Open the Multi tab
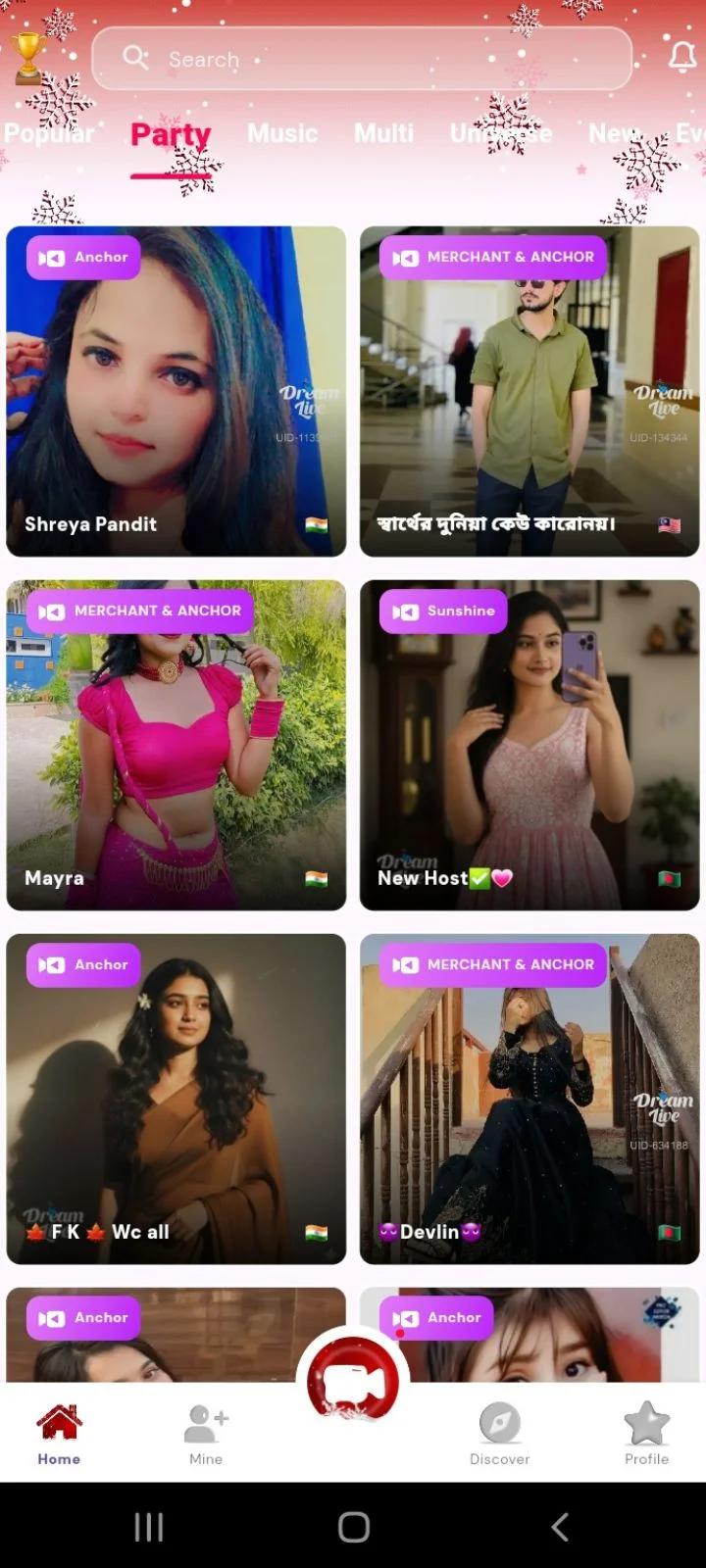706x1568 pixels. coord(383,134)
